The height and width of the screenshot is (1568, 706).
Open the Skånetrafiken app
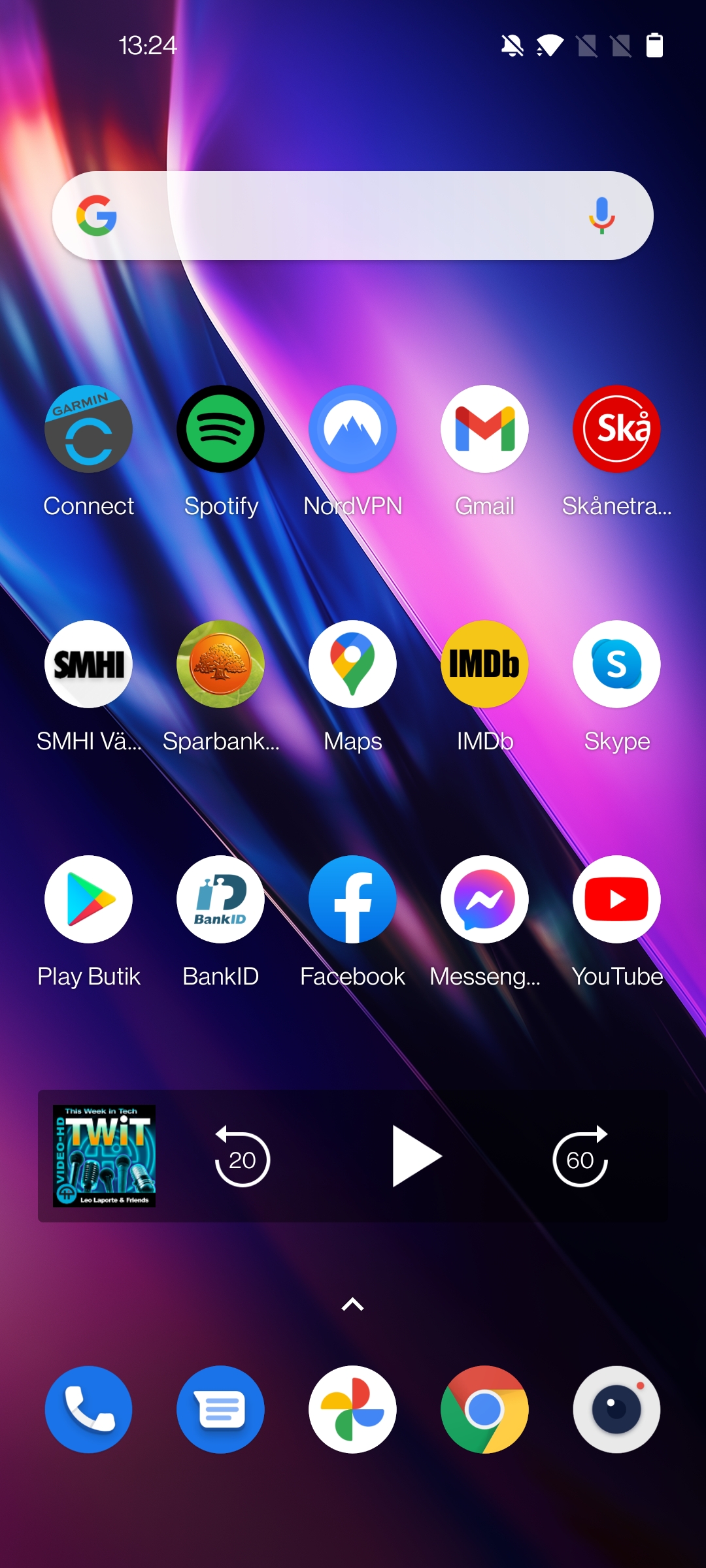click(x=616, y=429)
